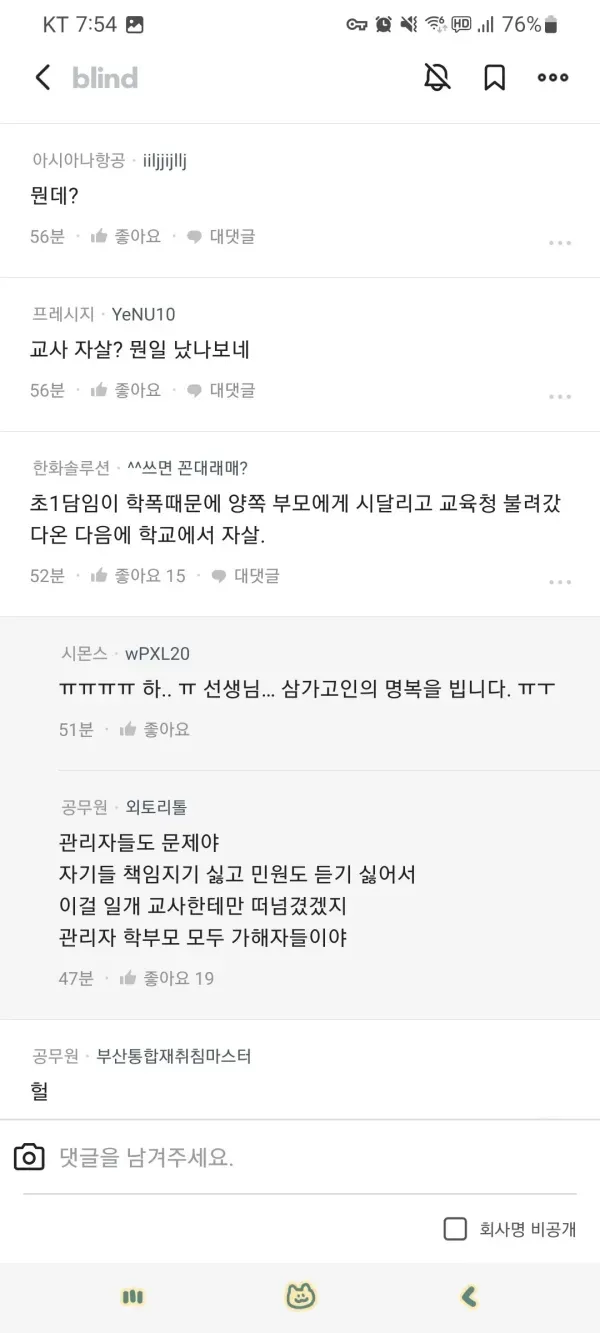The height and width of the screenshot is (1333, 600).
Task: Go back using the top arrow
Action: coord(42,78)
